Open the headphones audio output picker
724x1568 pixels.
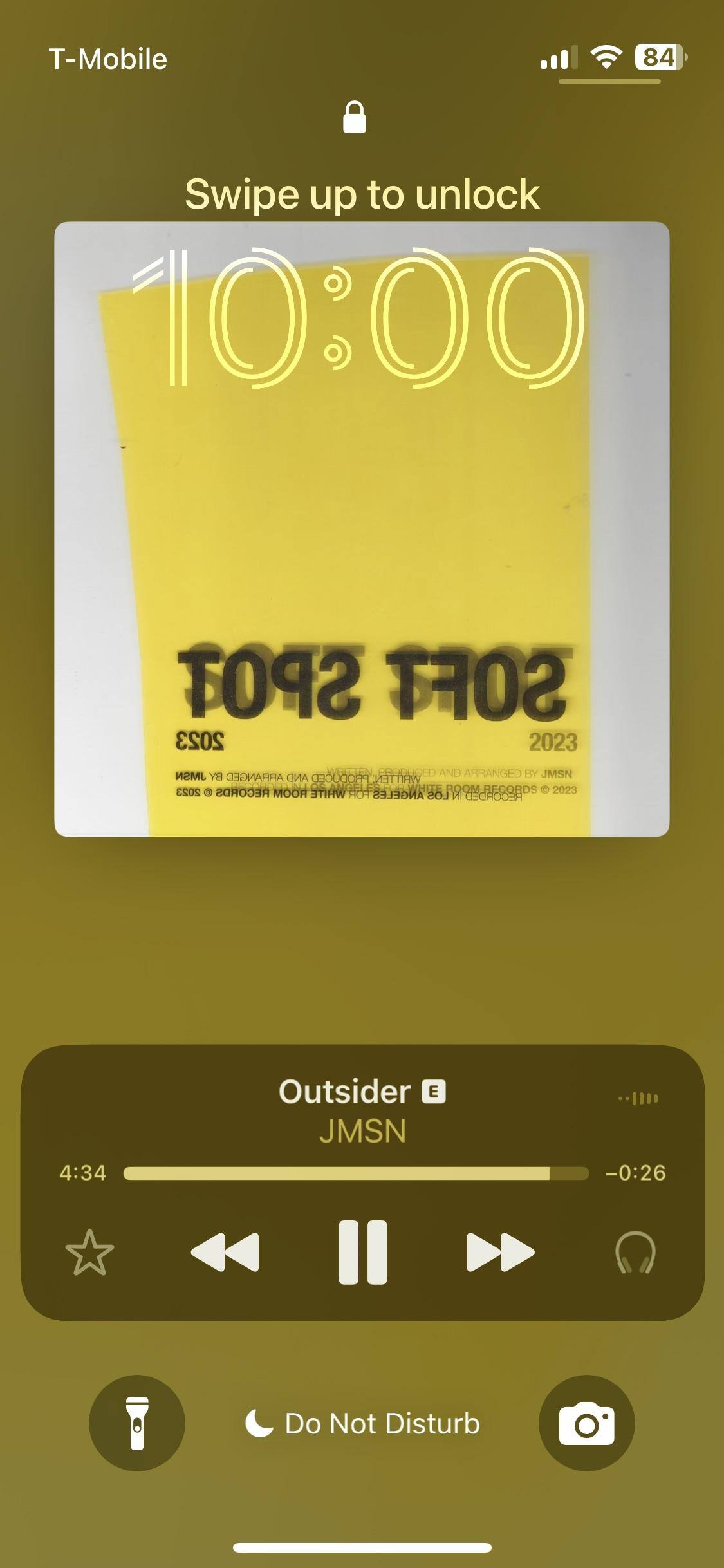635,1252
